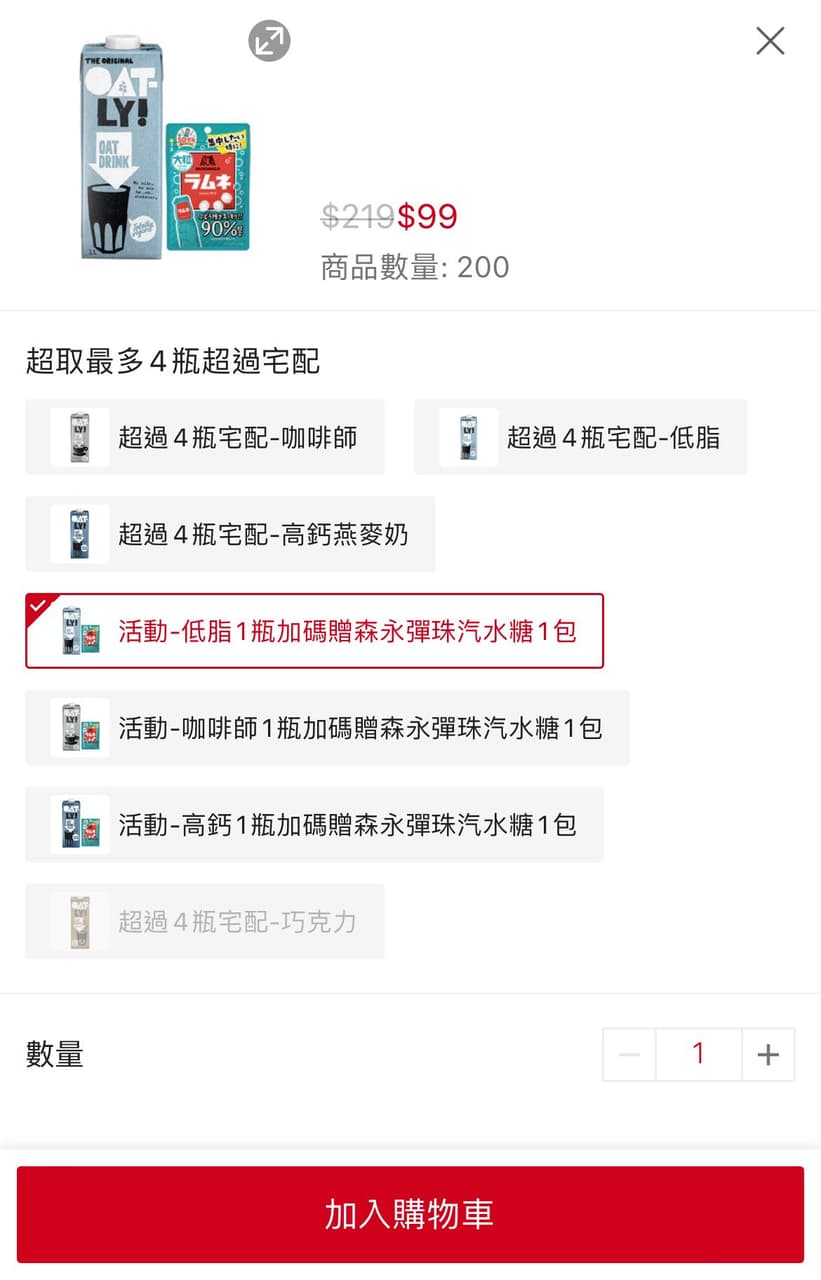This screenshot has width=821, height=1280.
Task: Decrease quantity with the minus stepper
Action: click(x=628, y=1053)
